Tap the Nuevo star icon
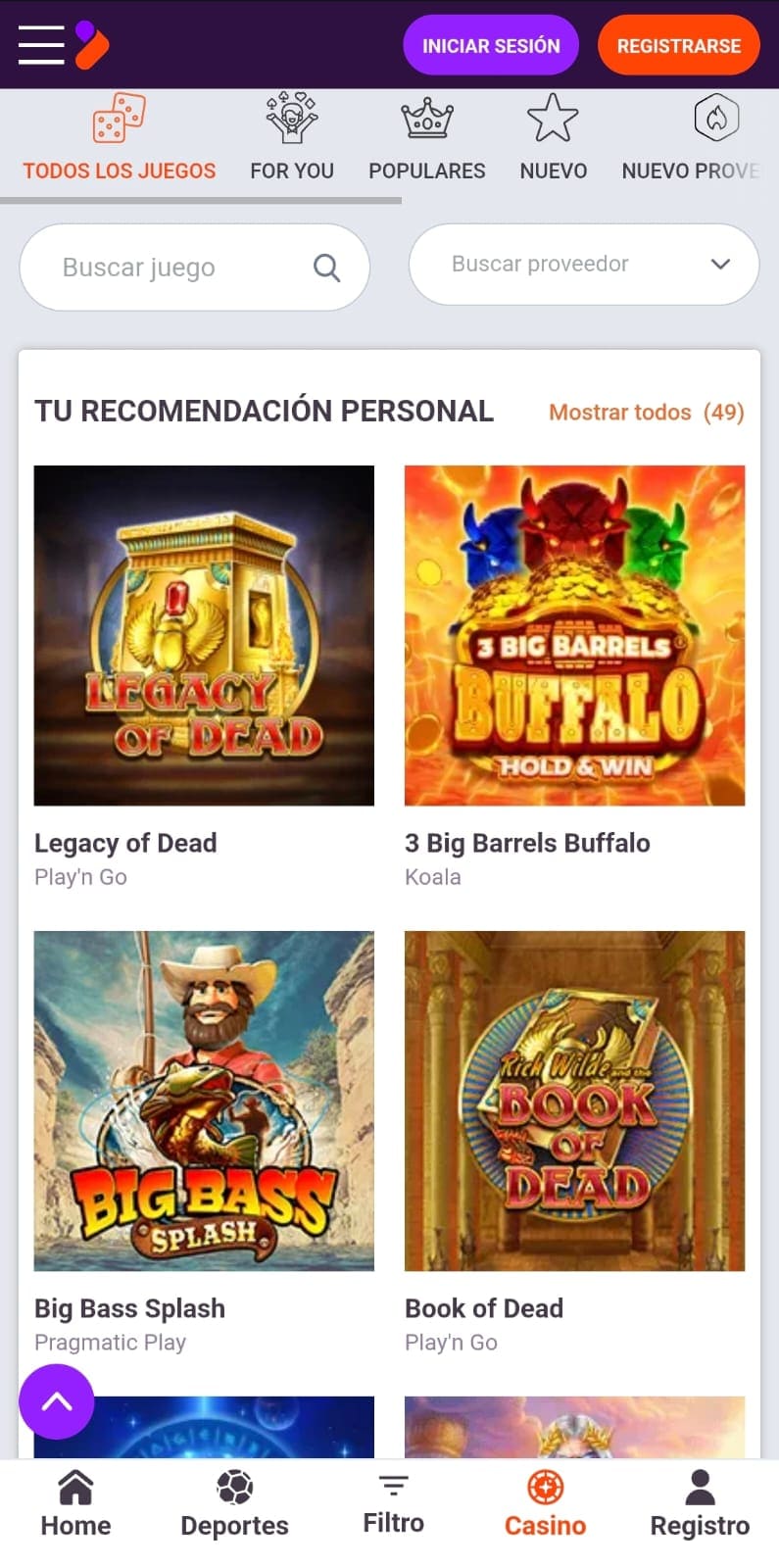The height and width of the screenshot is (1568, 779). click(x=553, y=118)
